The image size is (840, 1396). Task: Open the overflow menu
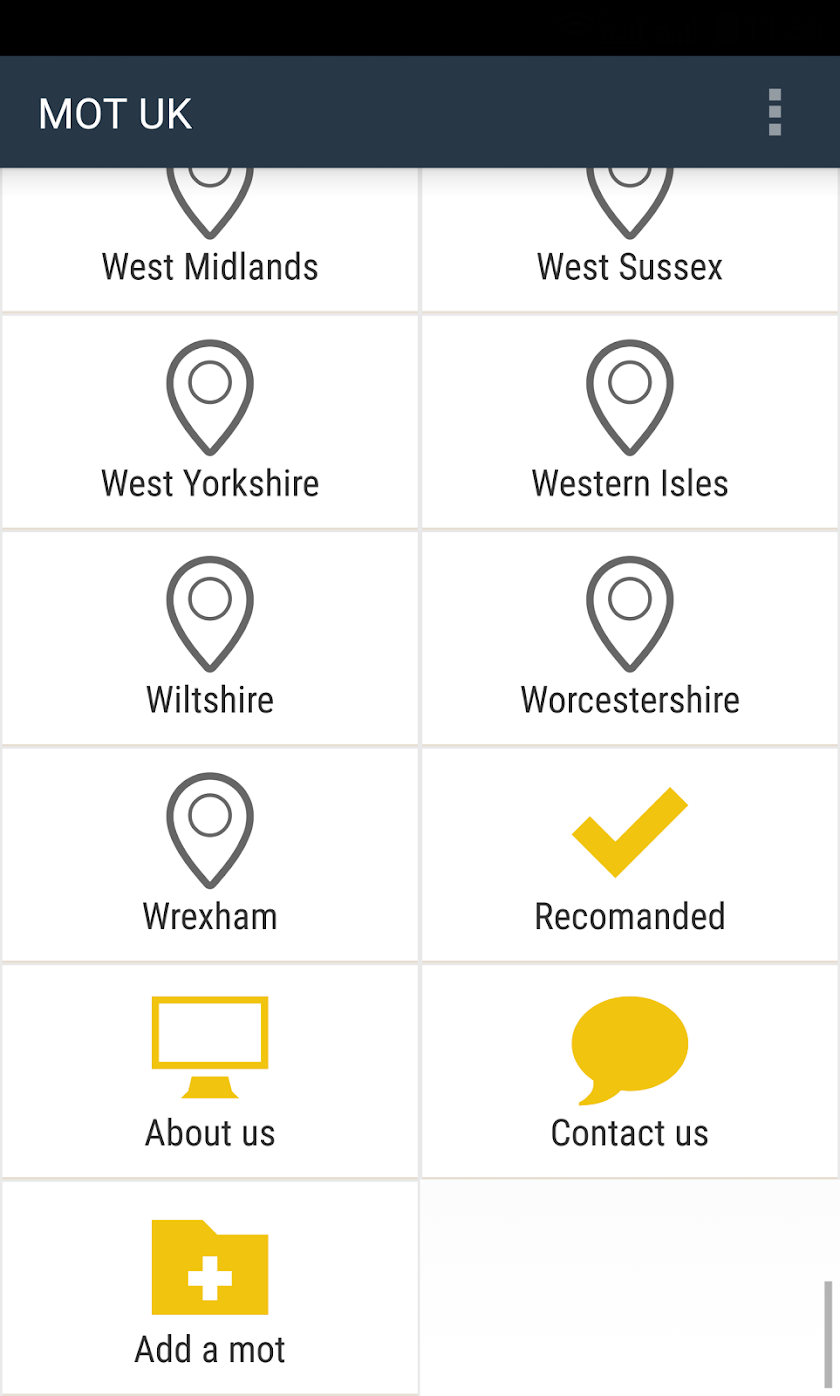[x=774, y=112]
